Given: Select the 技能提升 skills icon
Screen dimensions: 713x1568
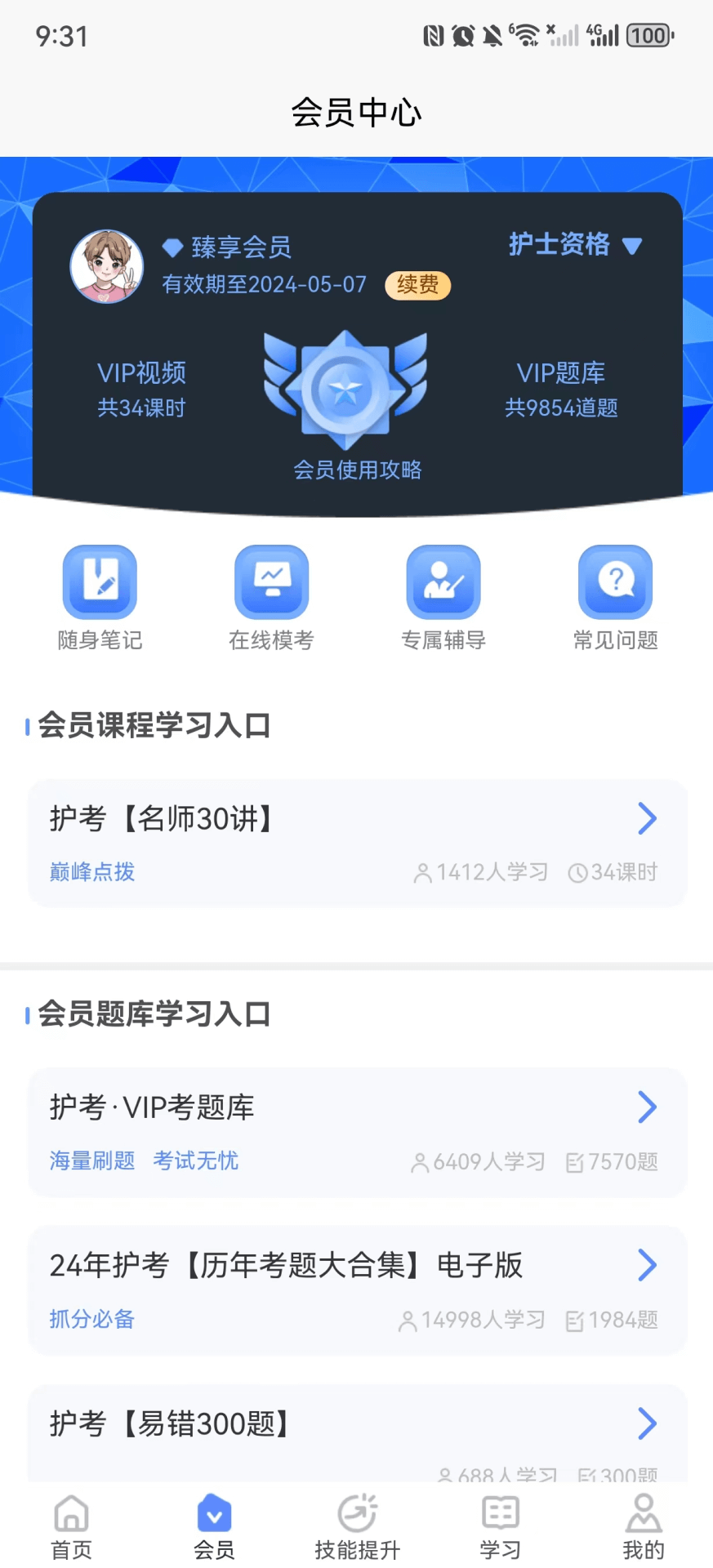Looking at the screenshot, I should (357, 1523).
